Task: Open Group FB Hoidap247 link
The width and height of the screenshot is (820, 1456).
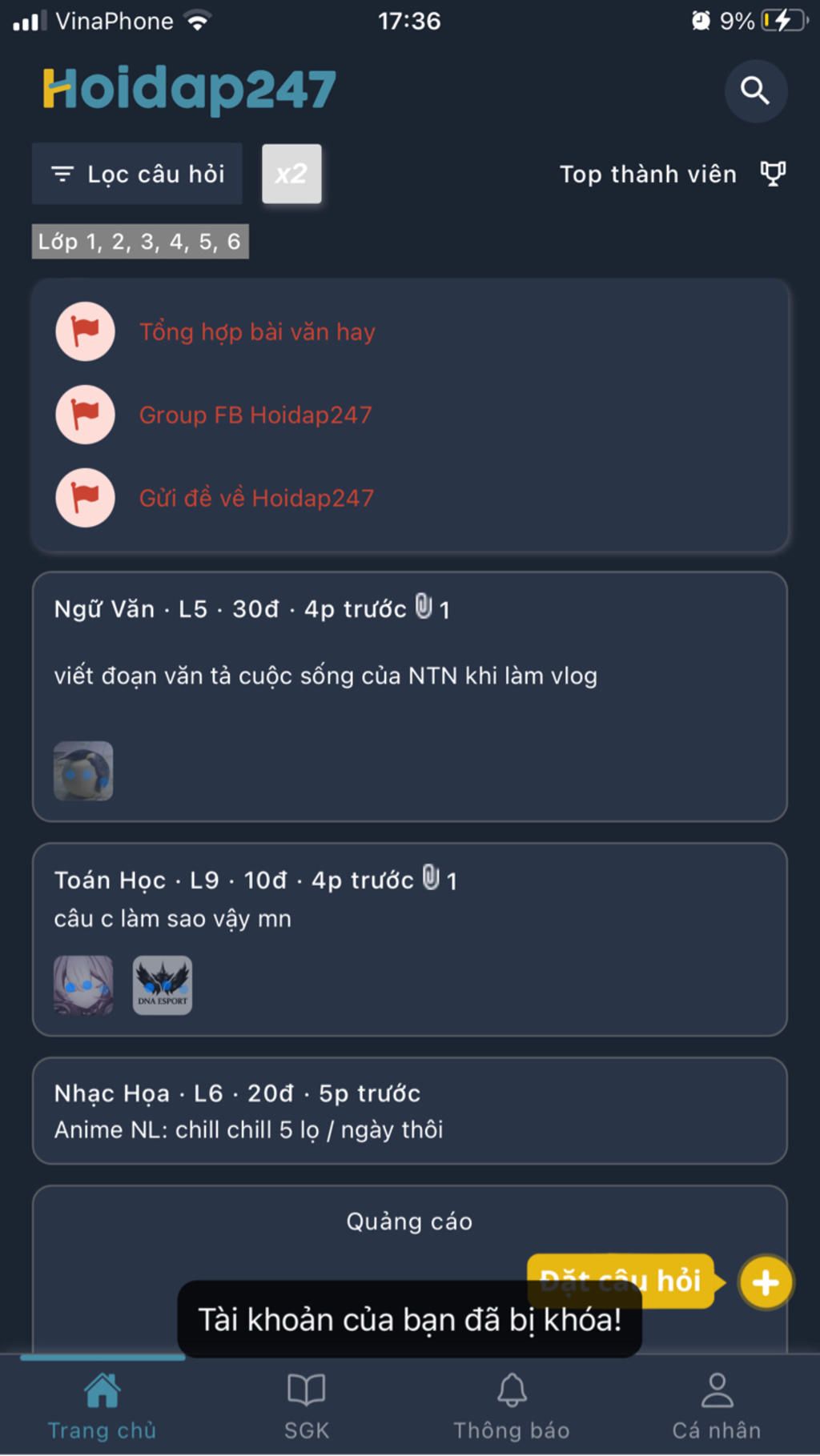Action: pyautogui.click(x=255, y=415)
